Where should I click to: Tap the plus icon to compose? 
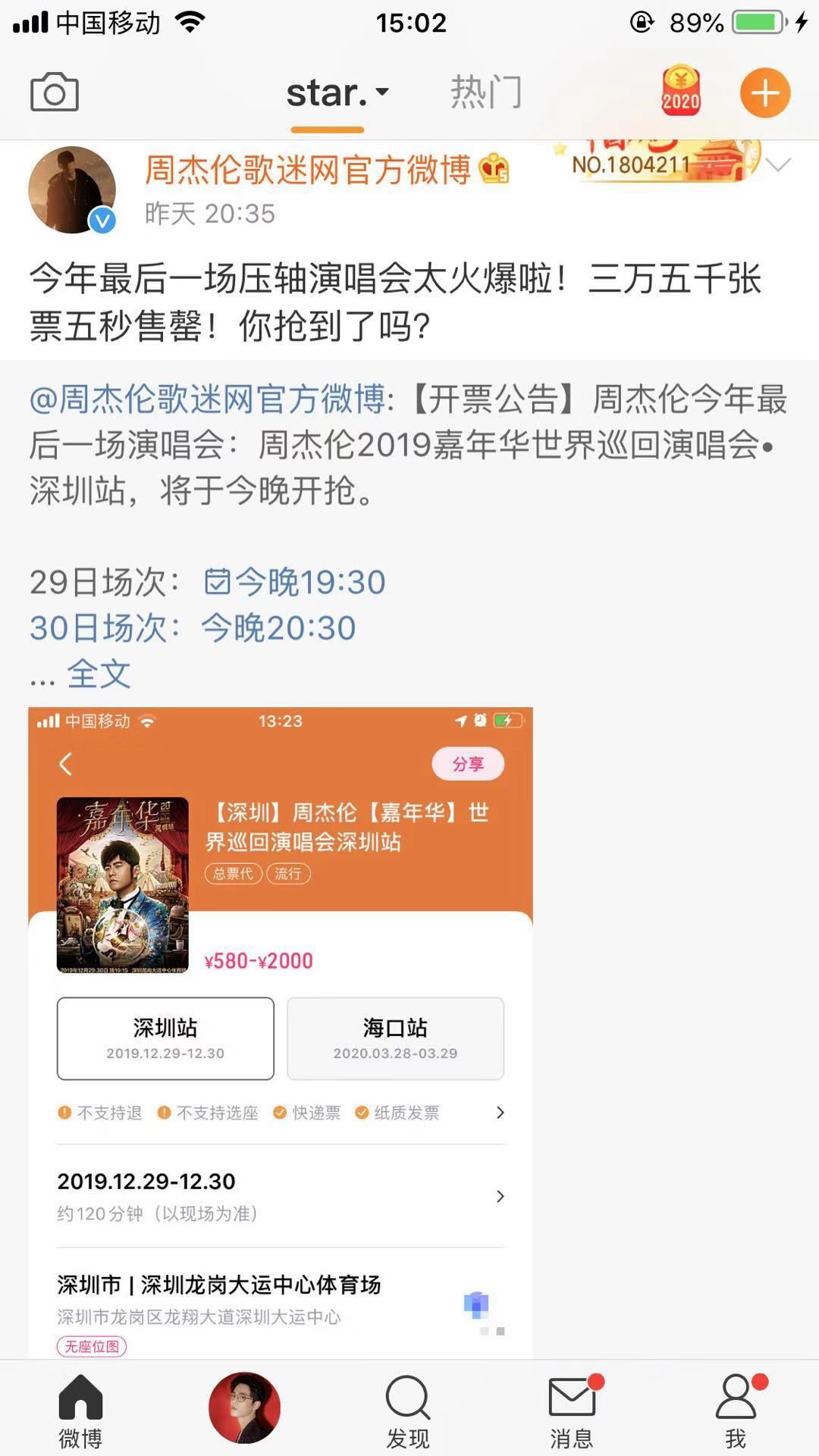[764, 92]
